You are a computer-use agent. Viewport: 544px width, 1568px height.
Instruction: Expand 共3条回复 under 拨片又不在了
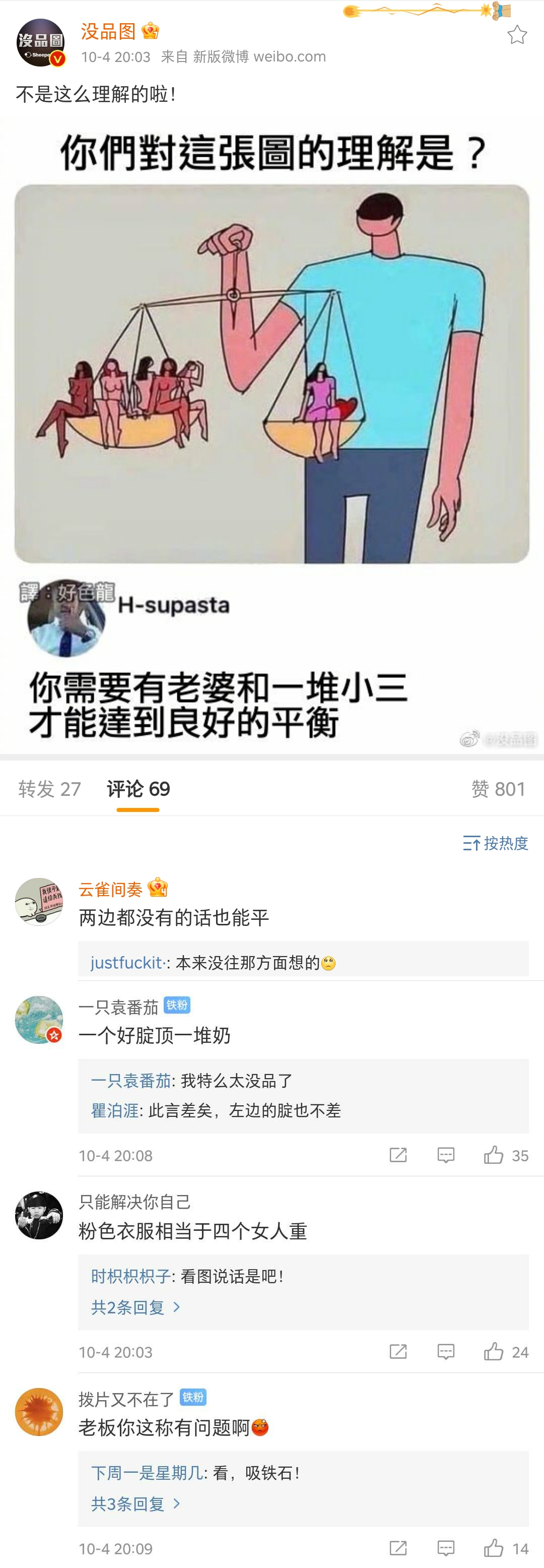click(x=135, y=1503)
